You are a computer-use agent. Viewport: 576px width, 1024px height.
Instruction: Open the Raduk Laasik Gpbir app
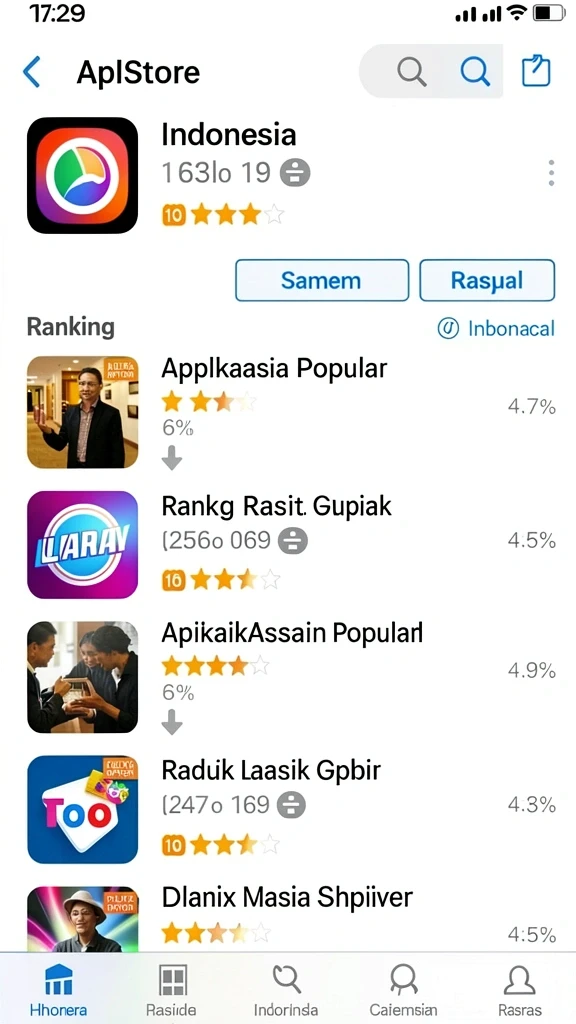291,809
